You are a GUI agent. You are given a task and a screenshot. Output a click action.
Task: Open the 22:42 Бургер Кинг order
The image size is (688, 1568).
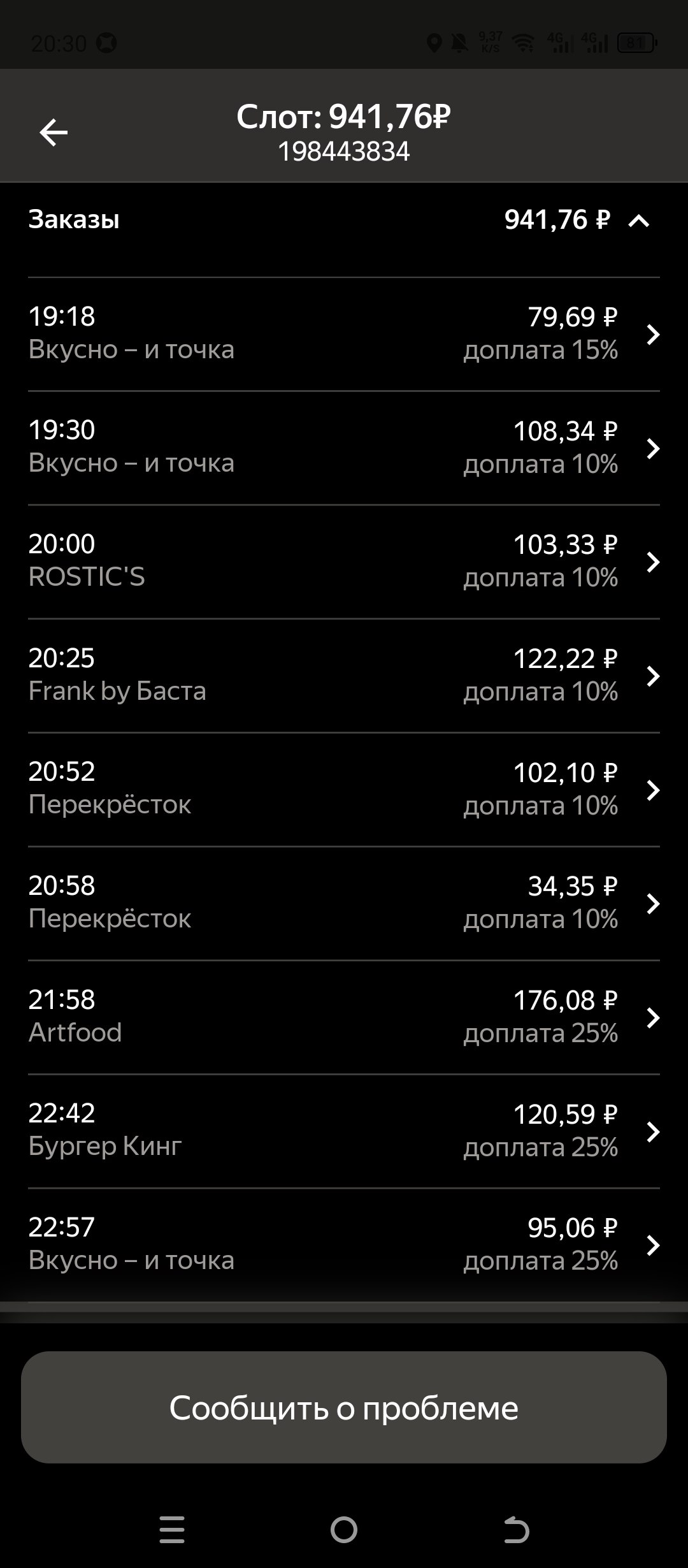(x=344, y=1131)
